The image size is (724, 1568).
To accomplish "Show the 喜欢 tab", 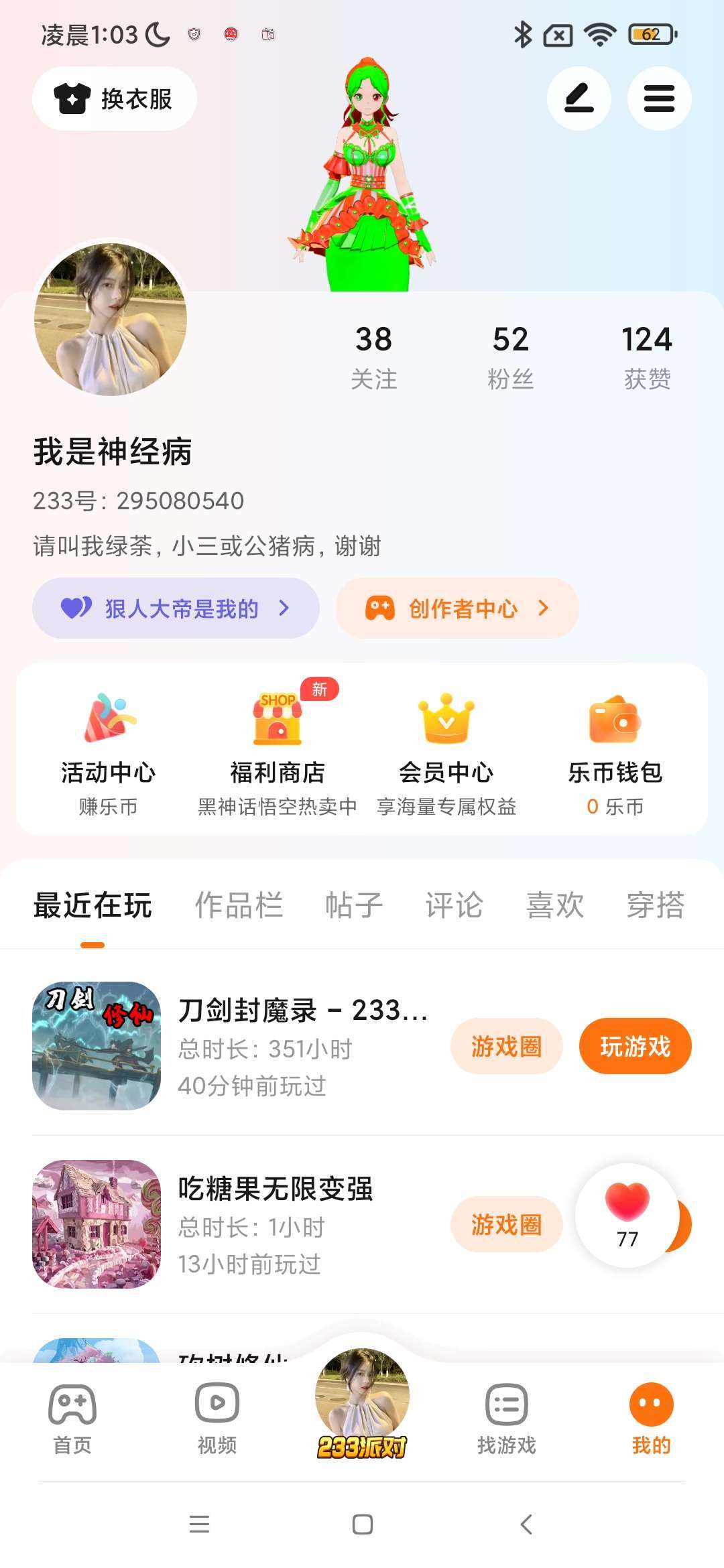I will tap(555, 905).
